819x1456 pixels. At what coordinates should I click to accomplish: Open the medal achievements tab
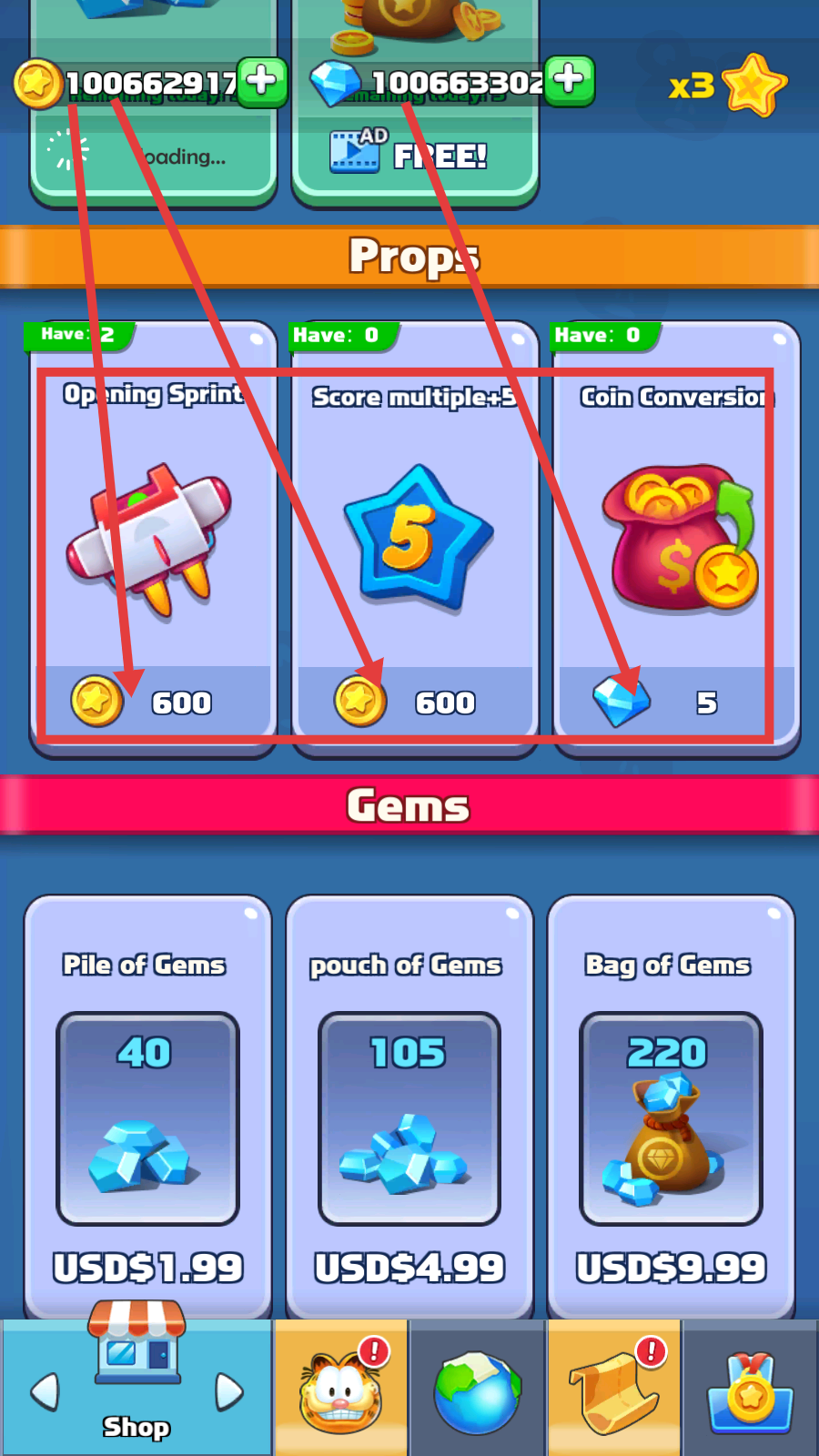(x=751, y=1392)
